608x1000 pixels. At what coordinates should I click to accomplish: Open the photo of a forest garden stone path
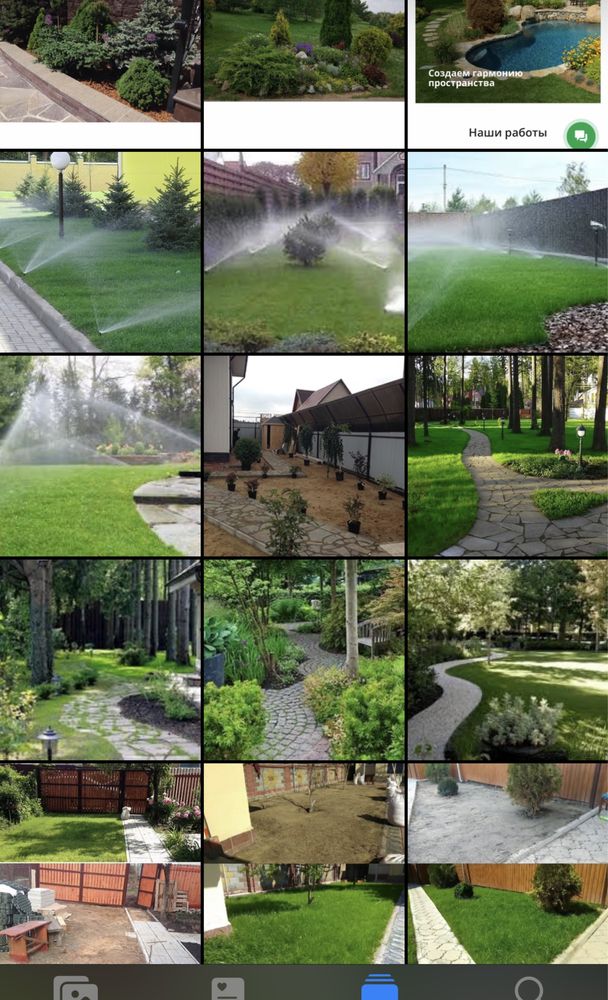pyautogui.click(x=100, y=660)
